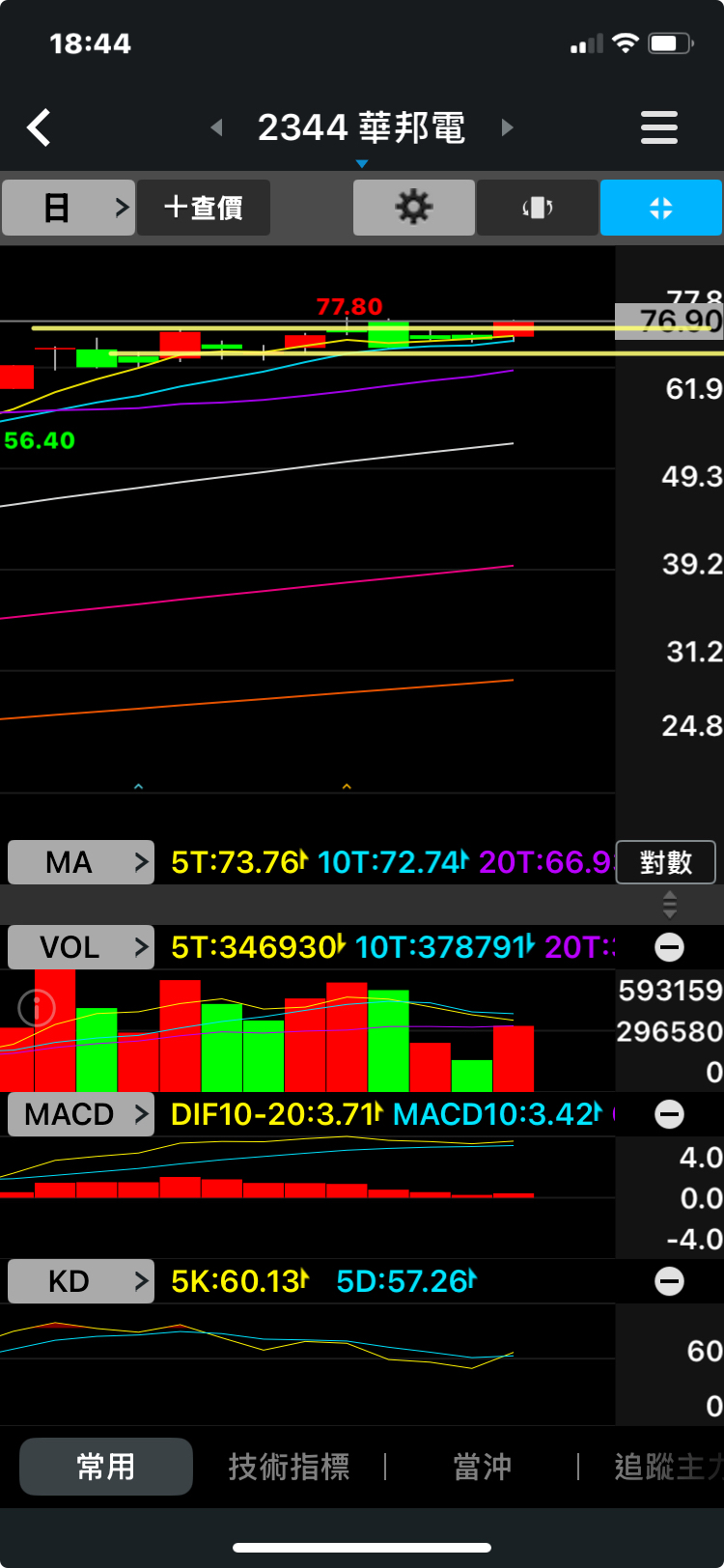
Task: Go back using the top-left arrow
Action: coord(39,127)
